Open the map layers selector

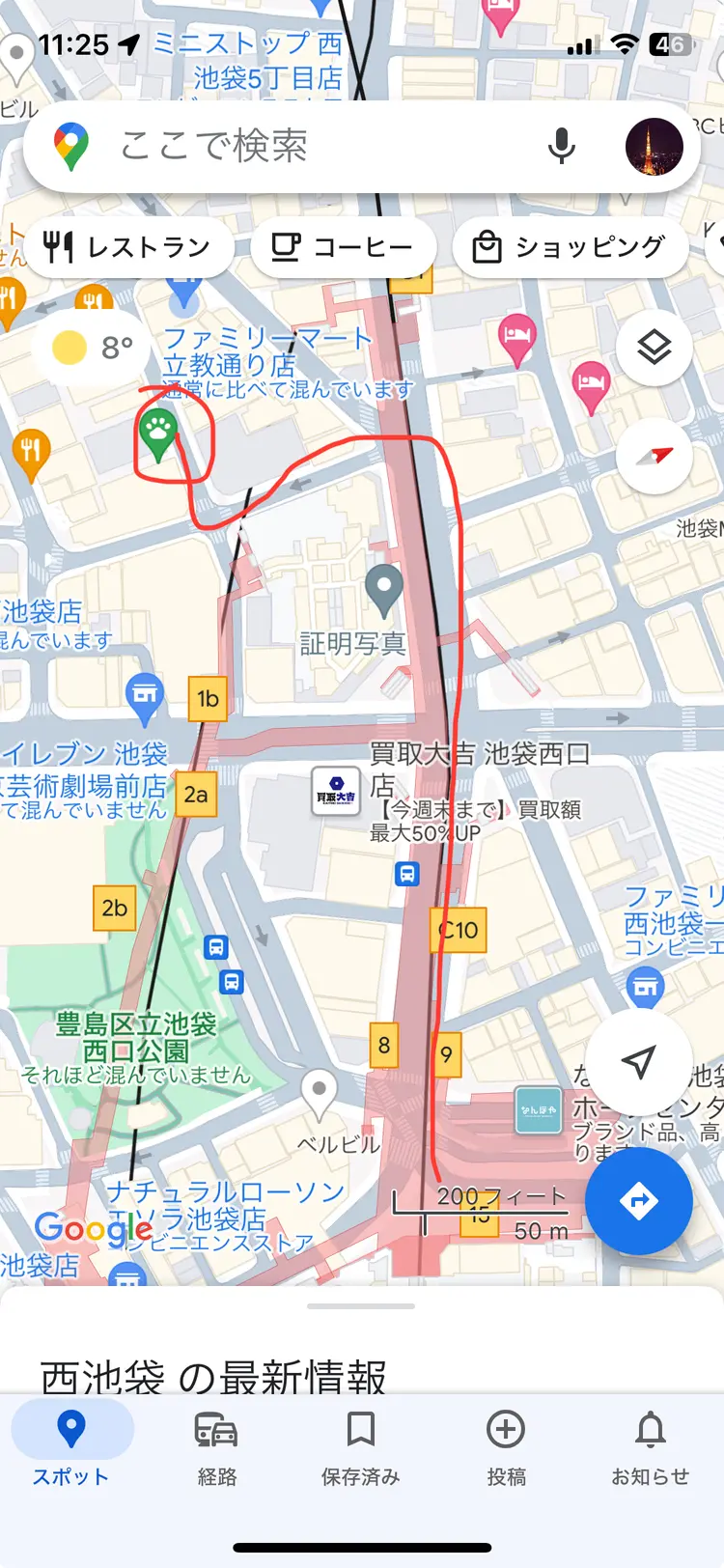[654, 349]
